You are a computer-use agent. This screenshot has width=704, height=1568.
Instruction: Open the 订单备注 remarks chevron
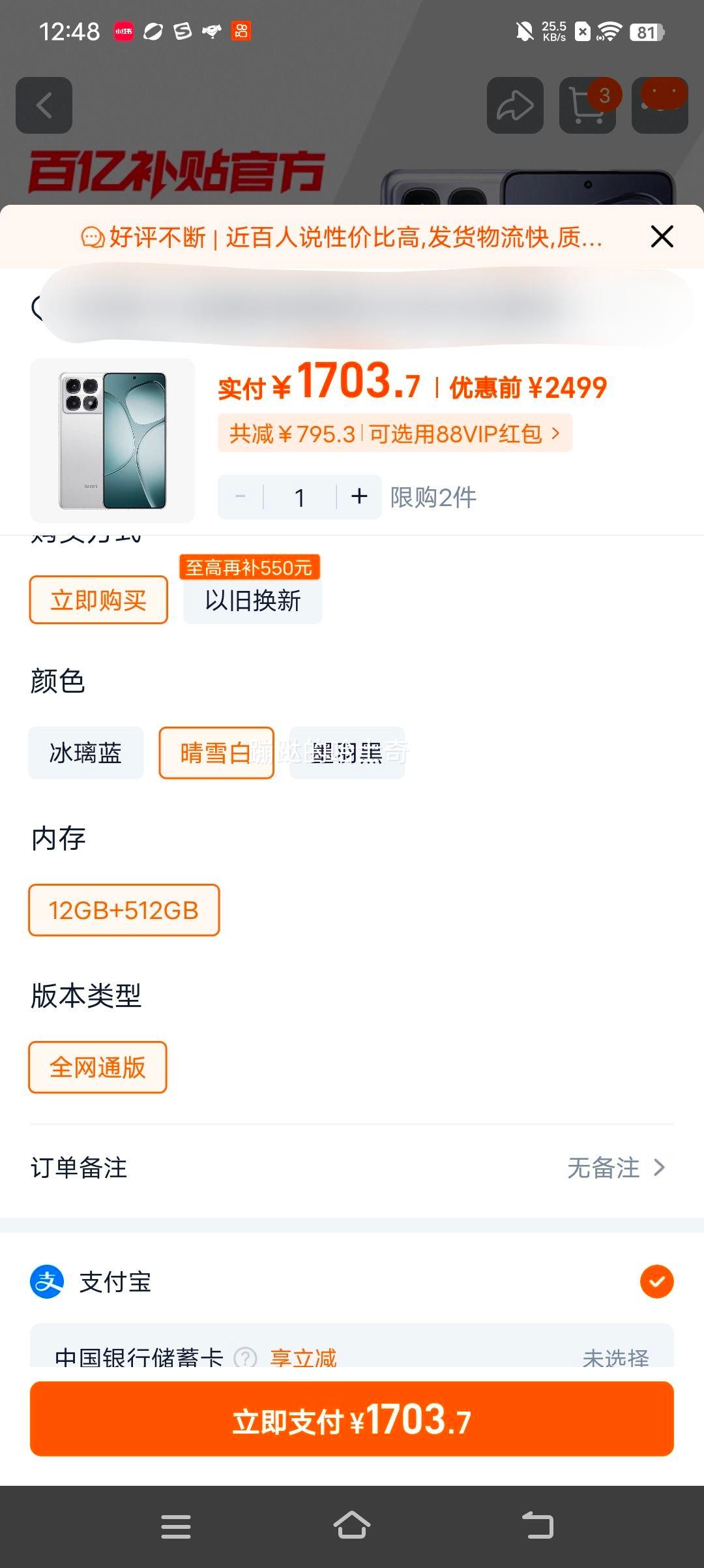click(x=662, y=1169)
